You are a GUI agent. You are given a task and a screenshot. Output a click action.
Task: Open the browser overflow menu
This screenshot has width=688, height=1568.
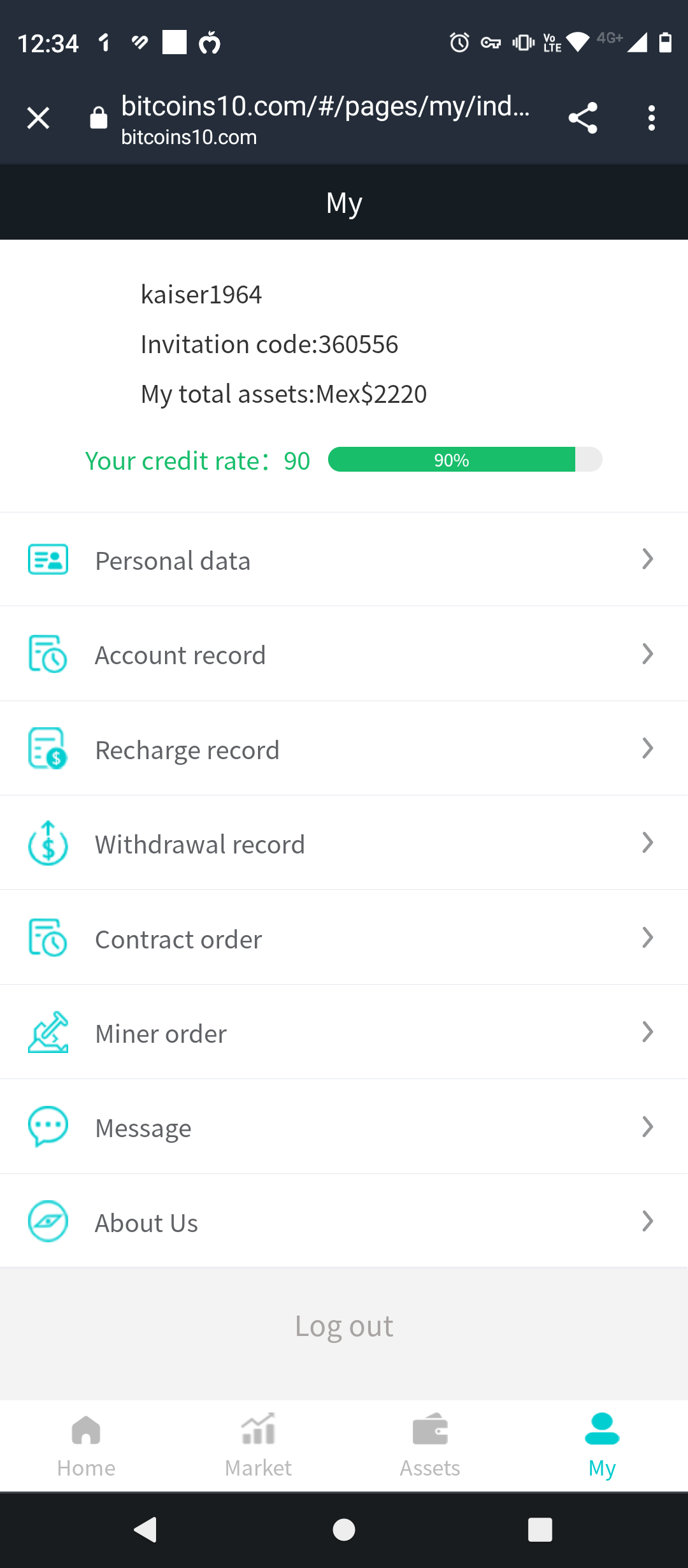point(651,118)
